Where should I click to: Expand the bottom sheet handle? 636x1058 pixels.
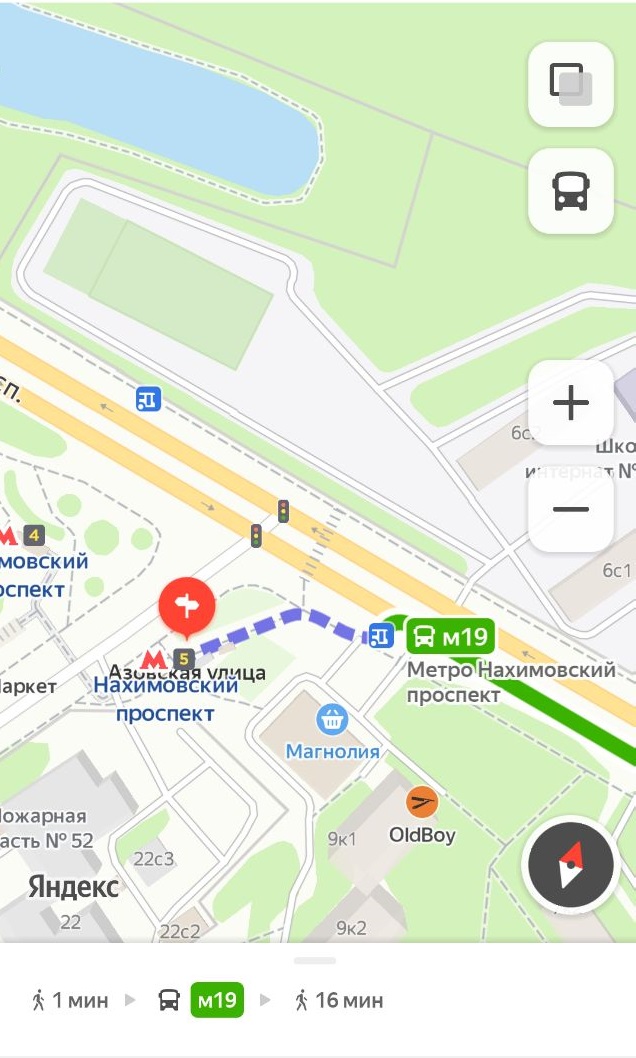(x=315, y=960)
